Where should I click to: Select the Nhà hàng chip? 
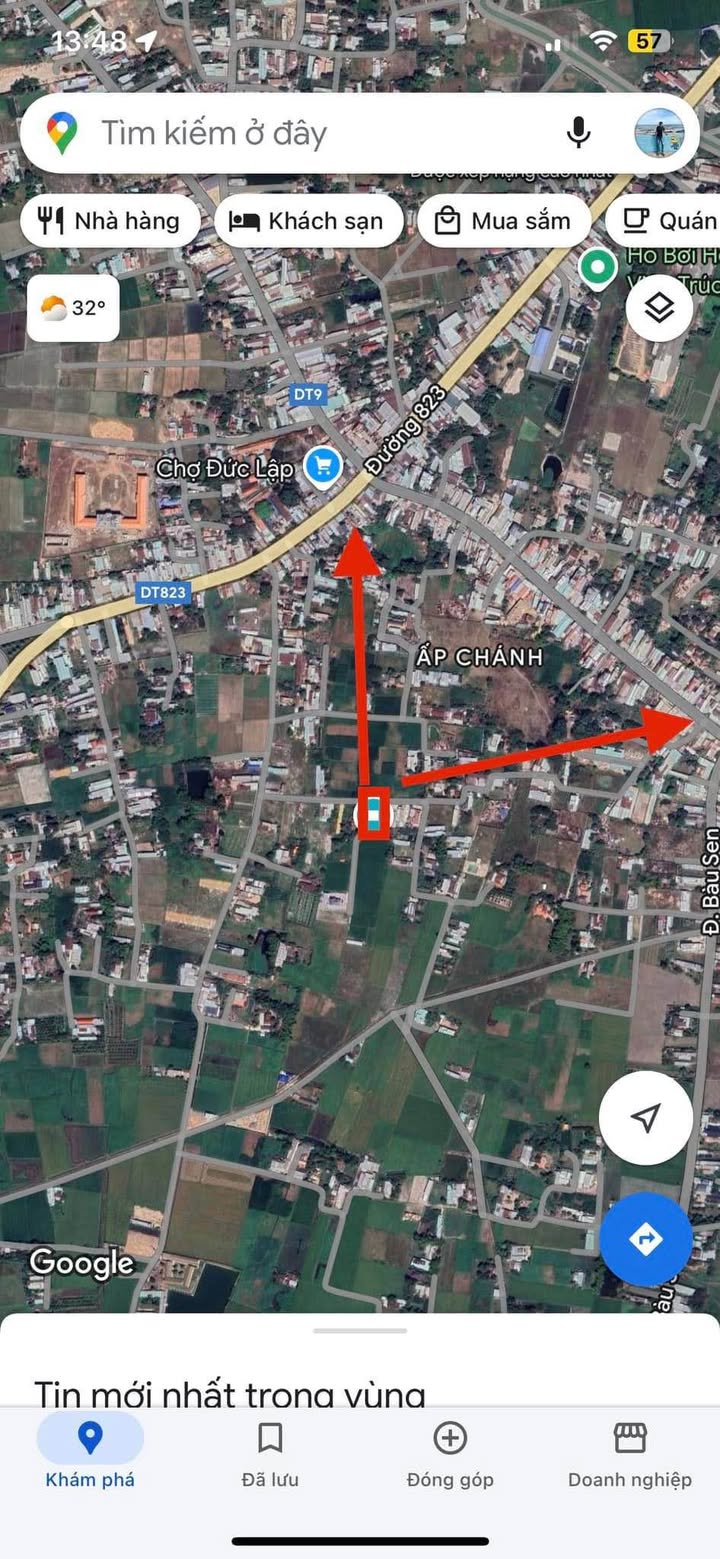(109, 221)
